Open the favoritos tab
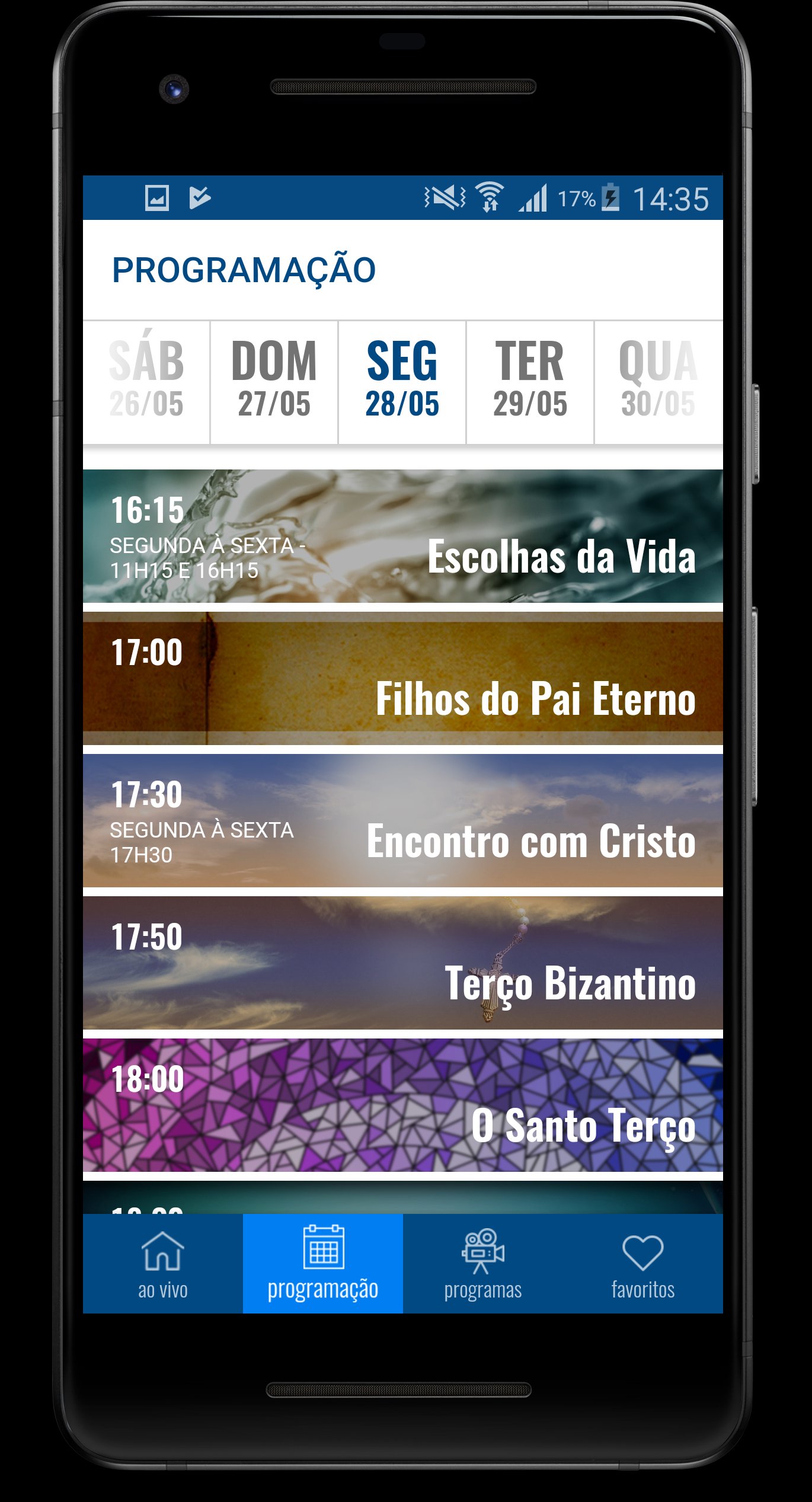The image size is (812, 1502). 643,1264
